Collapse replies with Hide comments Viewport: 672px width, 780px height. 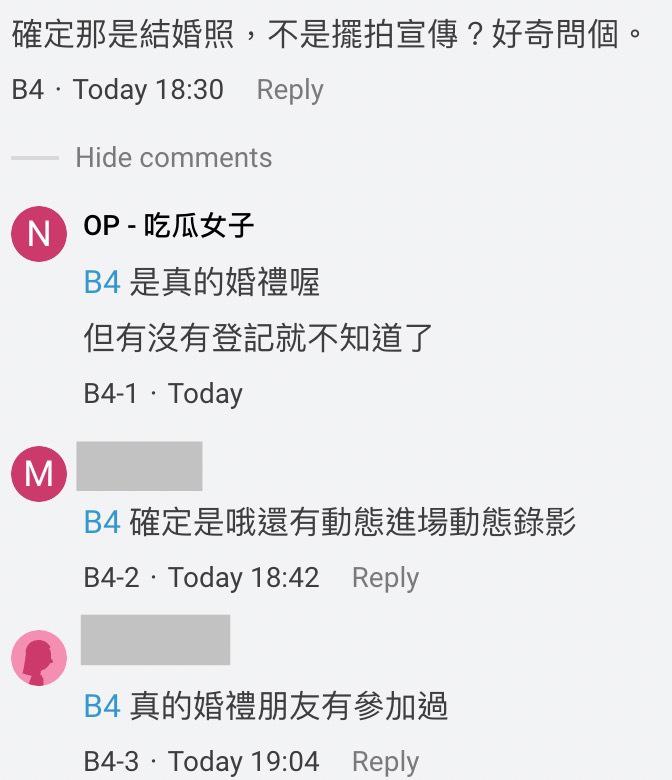tap(173, 158)
